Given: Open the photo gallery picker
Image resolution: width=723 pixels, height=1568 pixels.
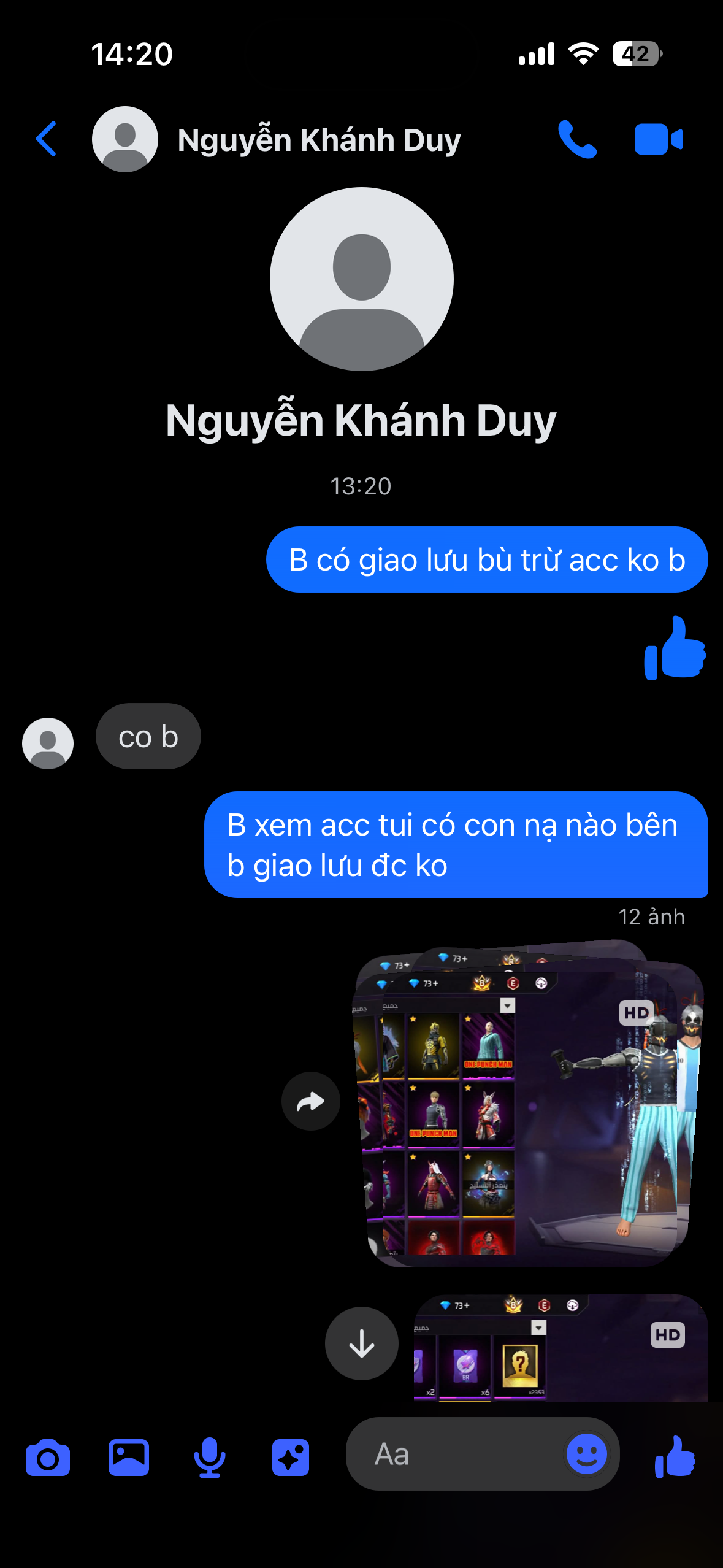Looking at the screenshot, I should [129, 1457].
